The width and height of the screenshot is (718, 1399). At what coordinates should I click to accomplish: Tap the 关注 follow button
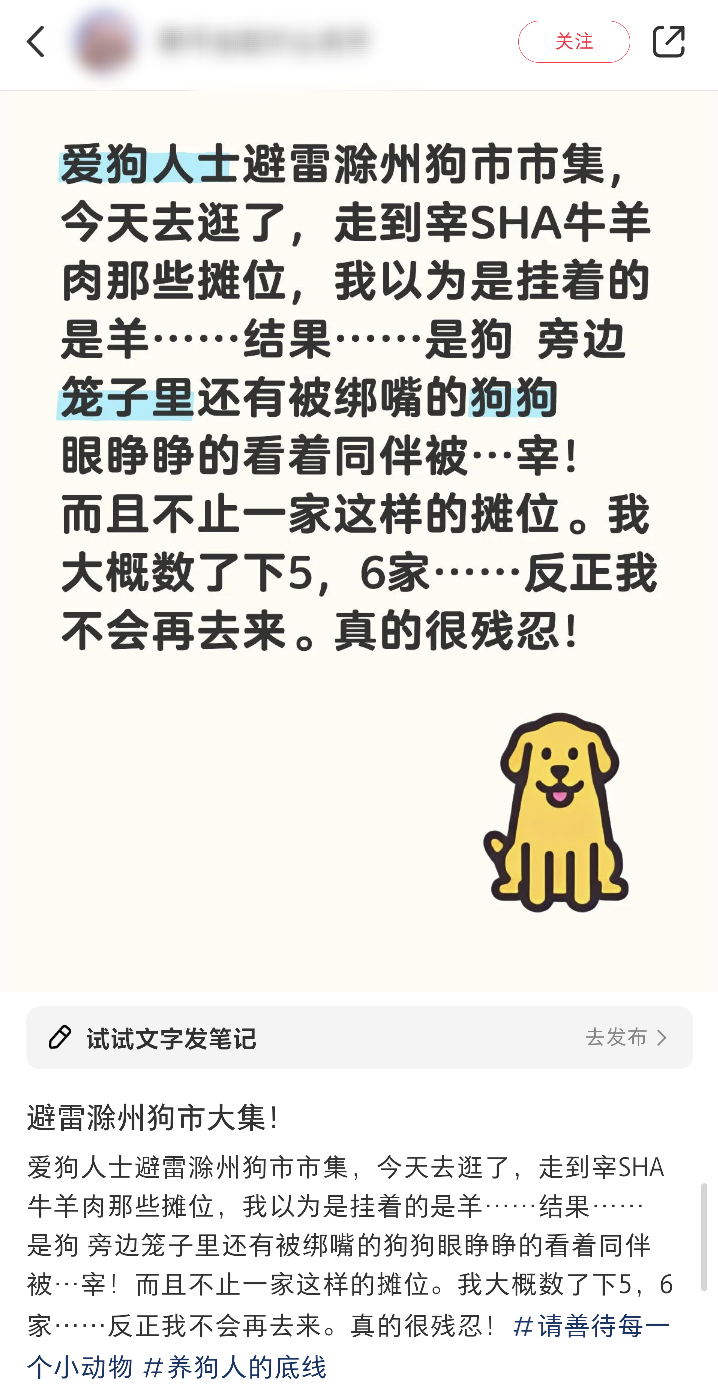coord(574,42)
